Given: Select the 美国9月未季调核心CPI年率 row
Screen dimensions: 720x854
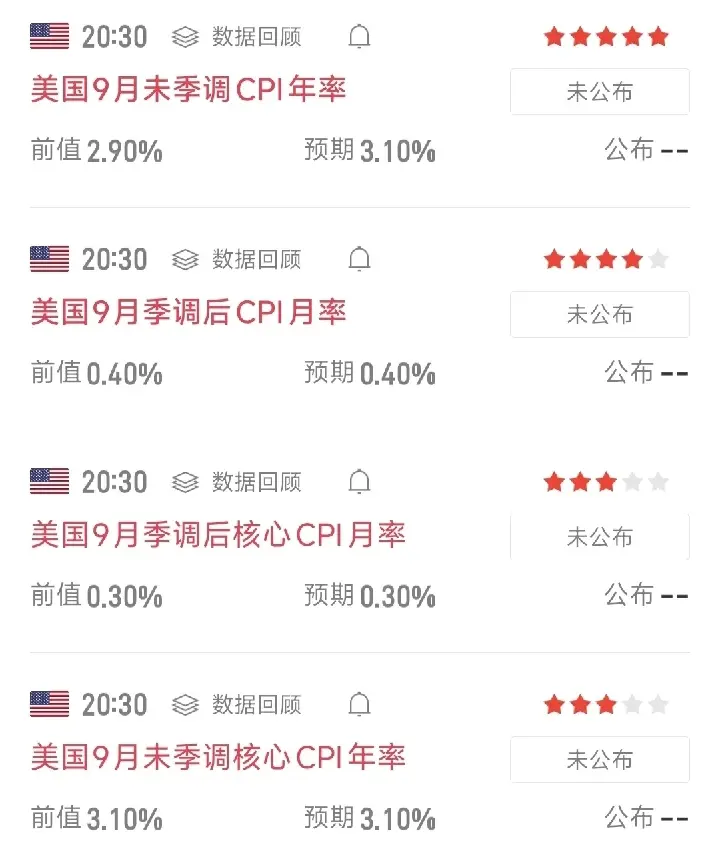Looking at the screenshot, I should click(218, 757).
